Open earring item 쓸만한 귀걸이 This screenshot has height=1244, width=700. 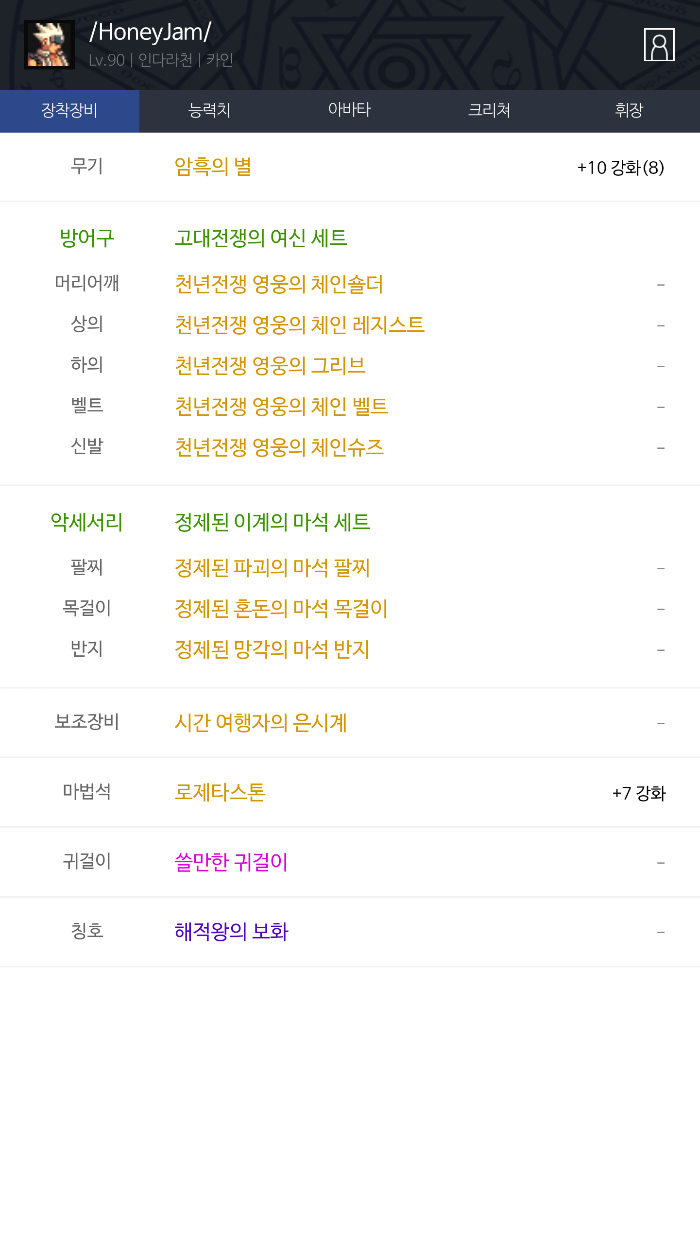[x=231, y=862]
